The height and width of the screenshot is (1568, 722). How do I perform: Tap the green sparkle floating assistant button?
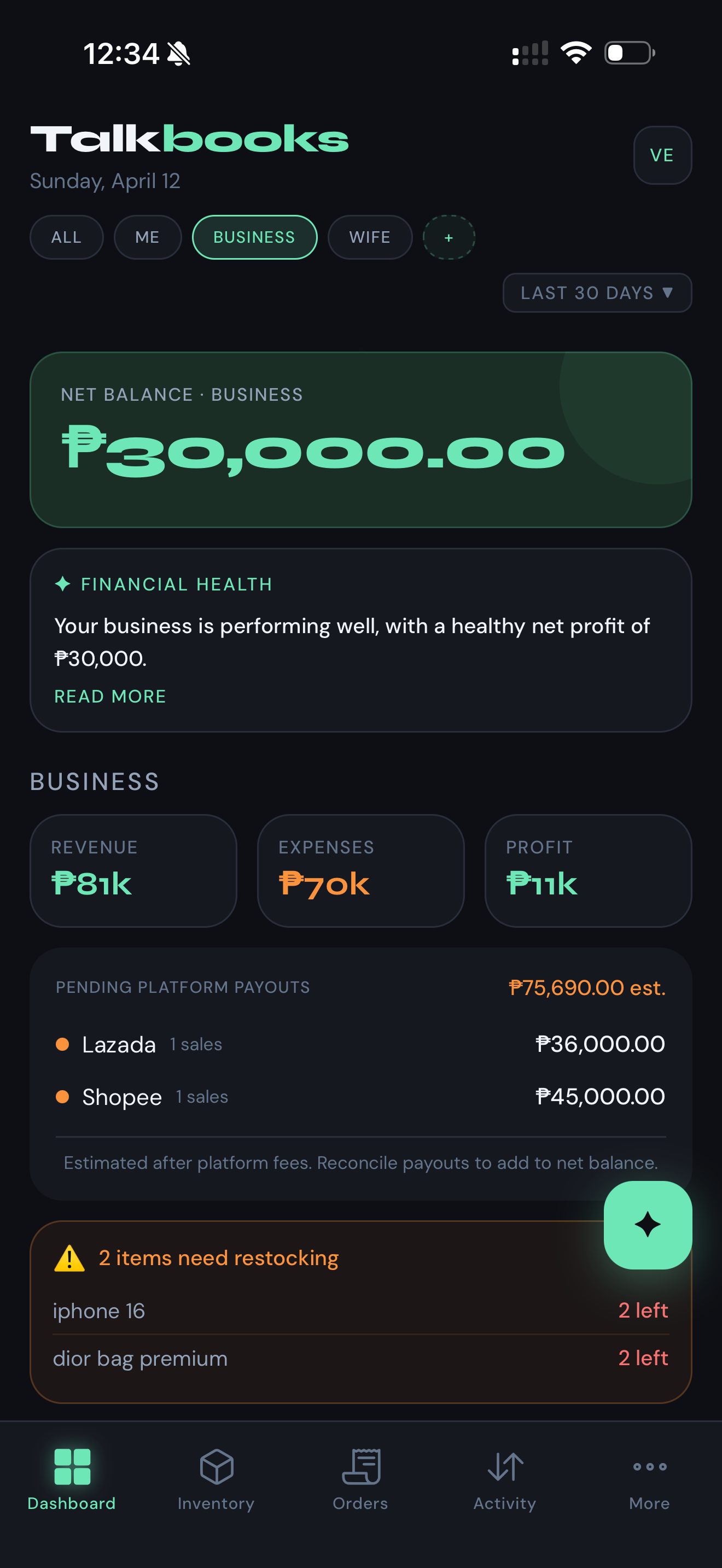648,1225
